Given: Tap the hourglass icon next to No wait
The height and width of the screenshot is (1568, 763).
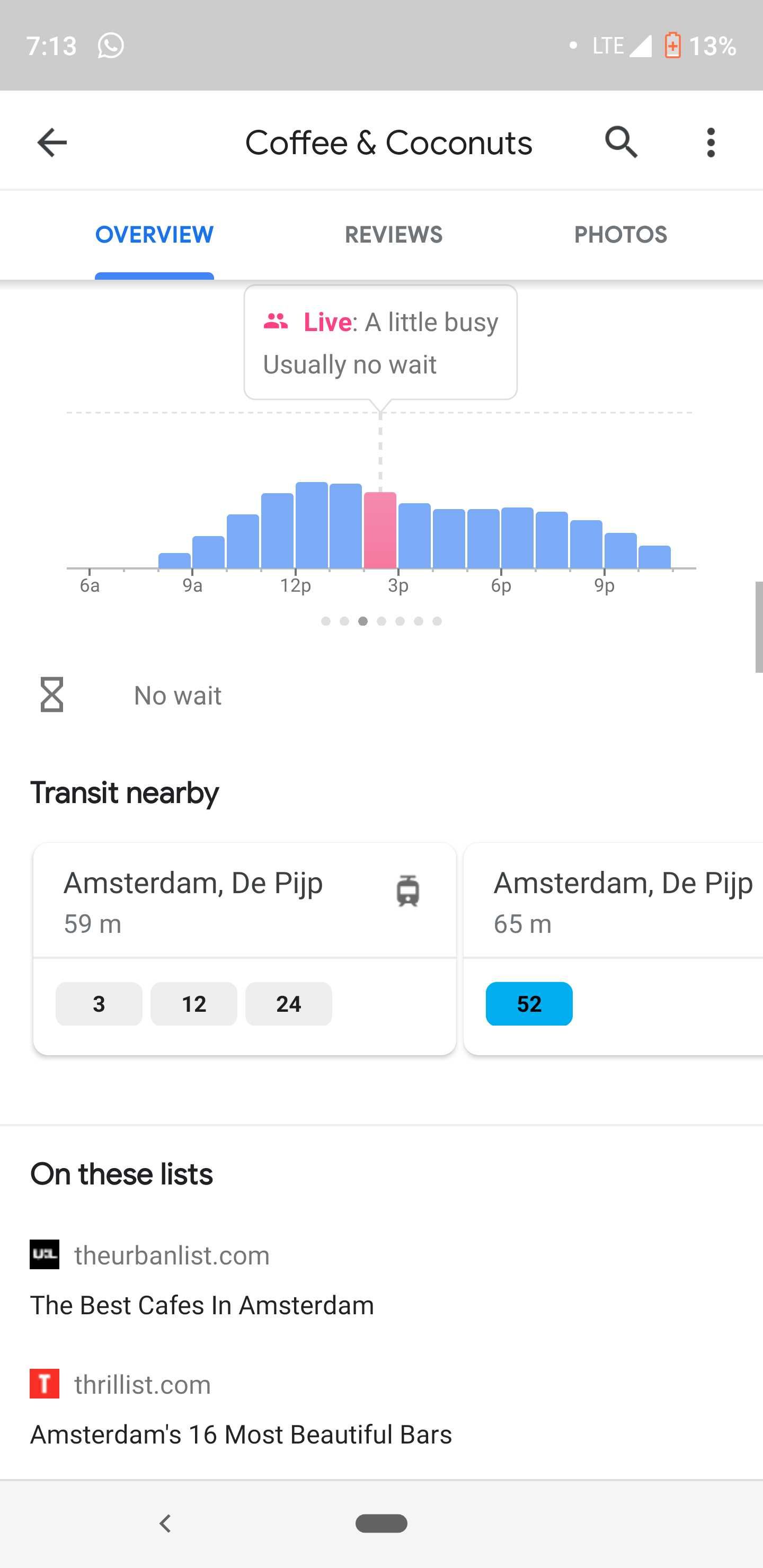Looking at the screenshot, I should pyautogui.click(x=51, y=694).
